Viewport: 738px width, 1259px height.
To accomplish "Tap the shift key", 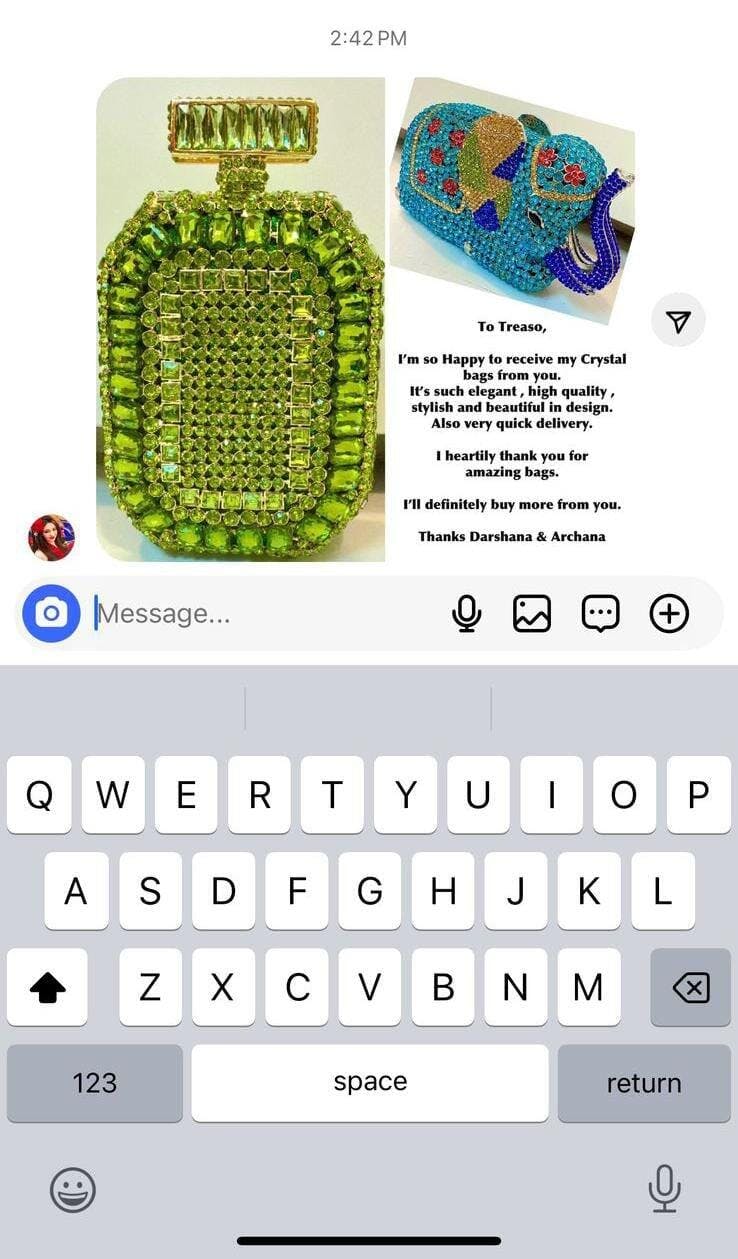I will pos(47,988).
